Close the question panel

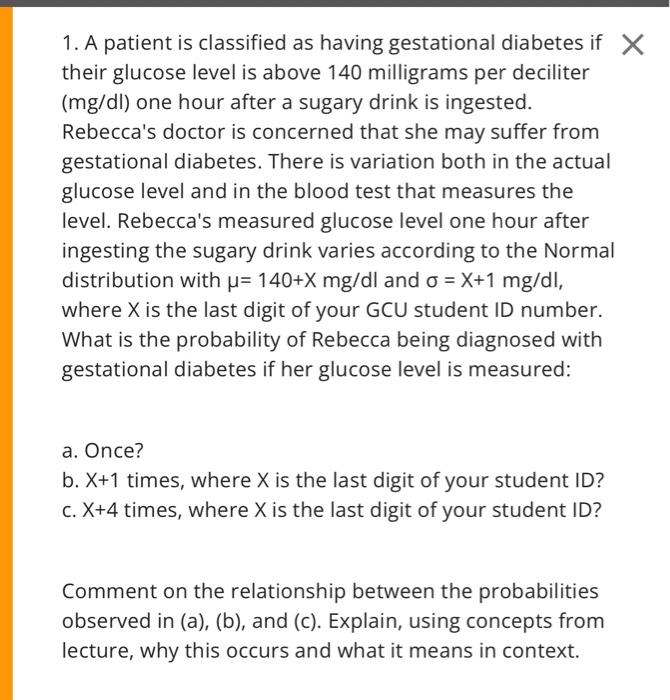631,44
